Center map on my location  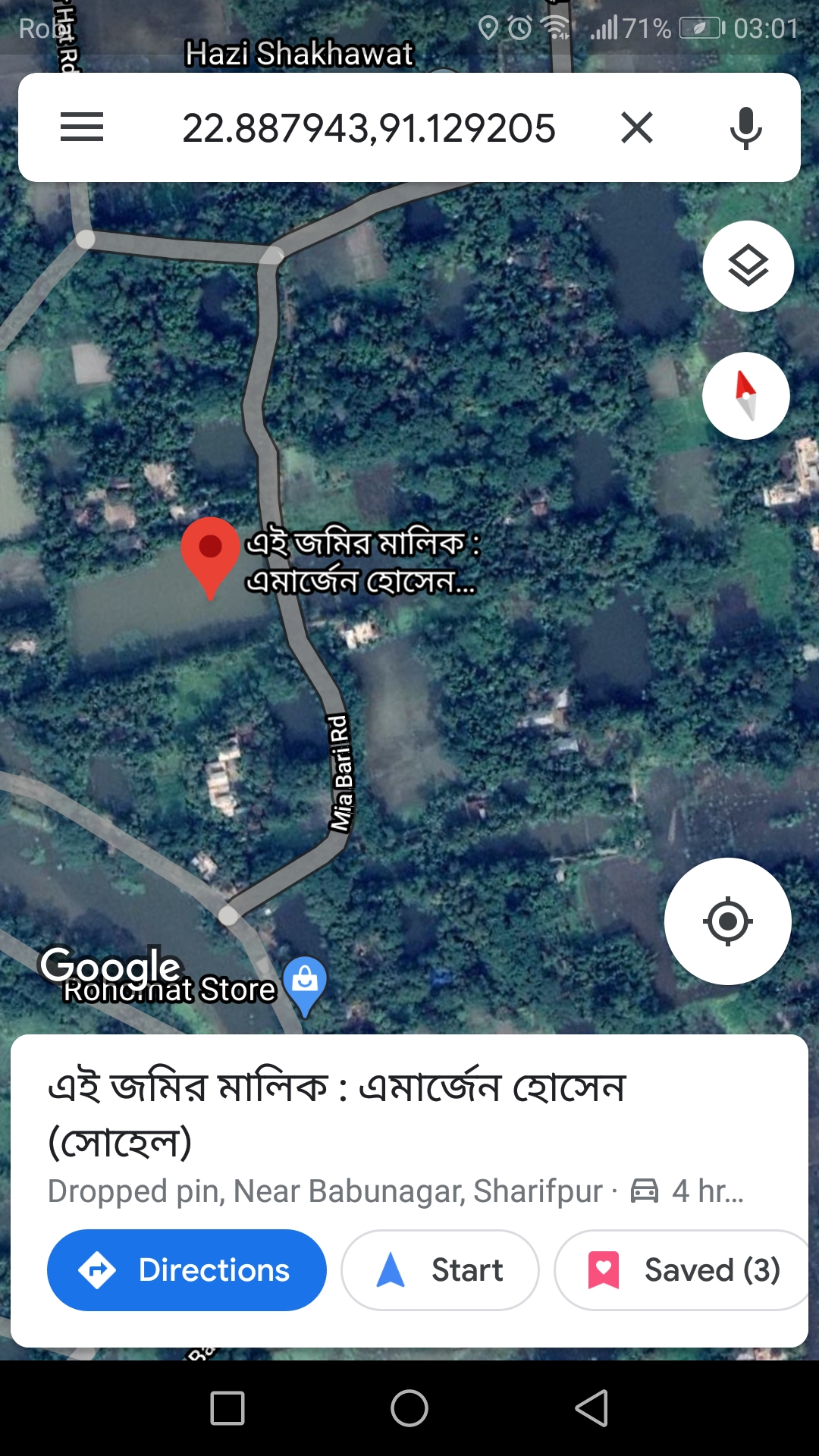point(728,921)
